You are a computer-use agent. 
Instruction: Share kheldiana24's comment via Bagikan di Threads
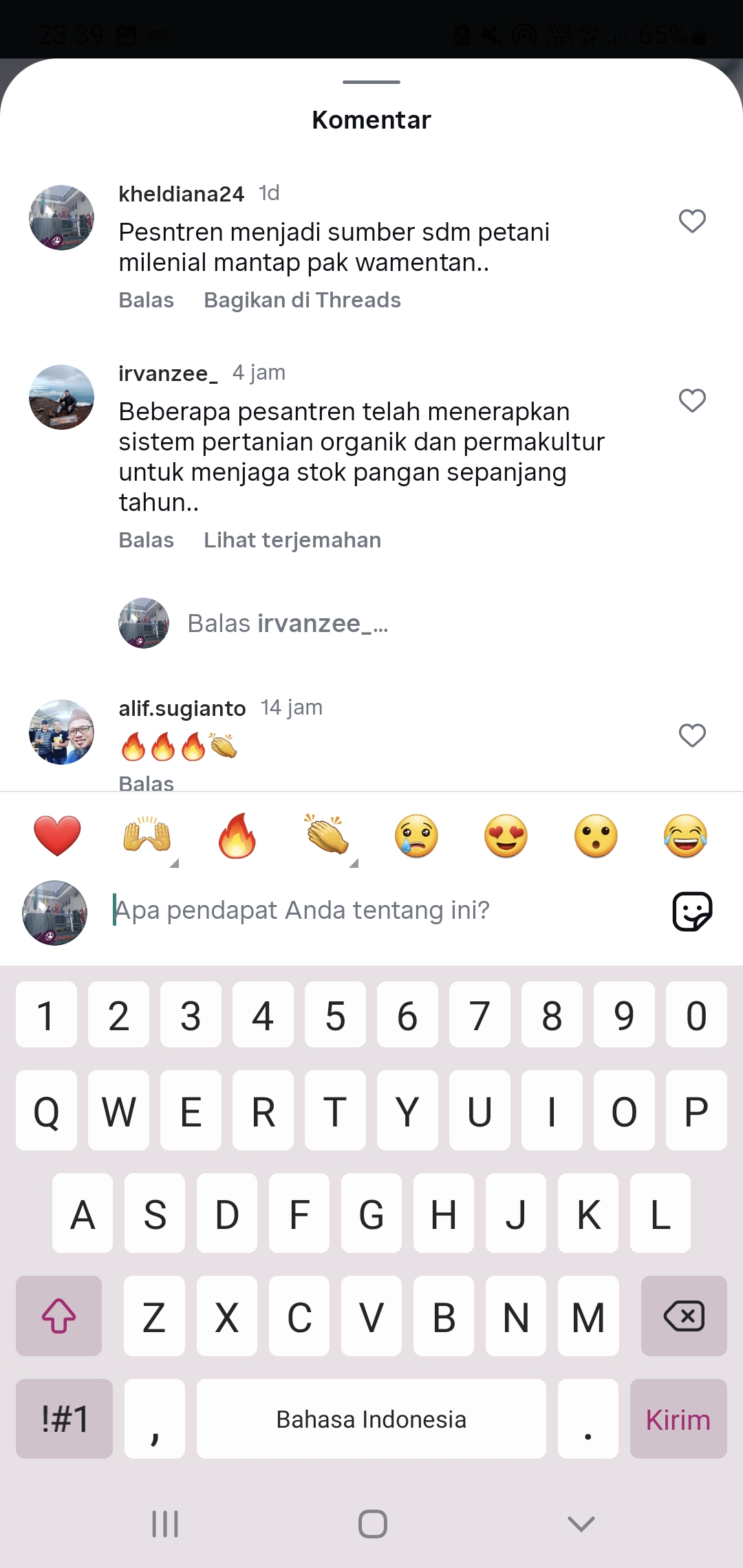coord(302,300)
